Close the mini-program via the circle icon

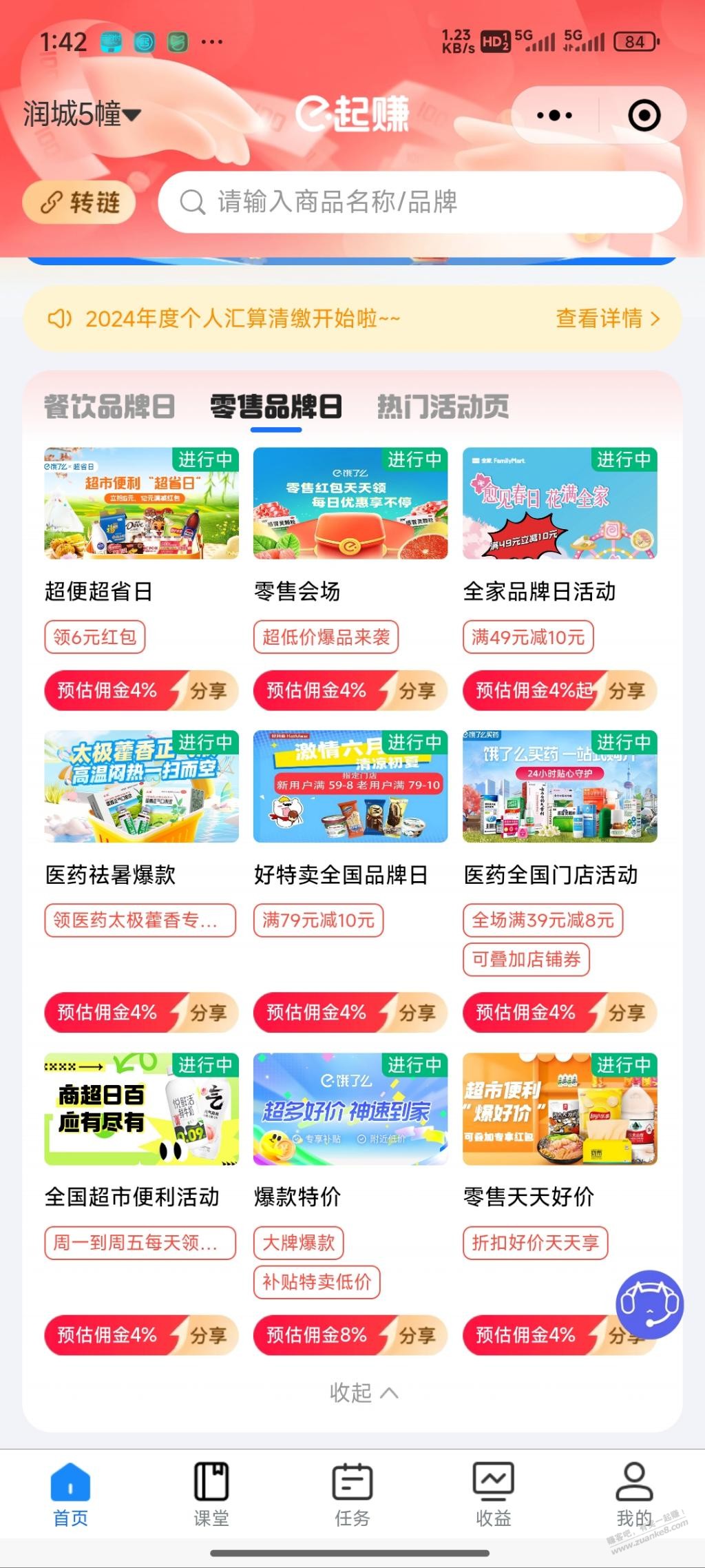pyautogui.click(x=644, y=115)
